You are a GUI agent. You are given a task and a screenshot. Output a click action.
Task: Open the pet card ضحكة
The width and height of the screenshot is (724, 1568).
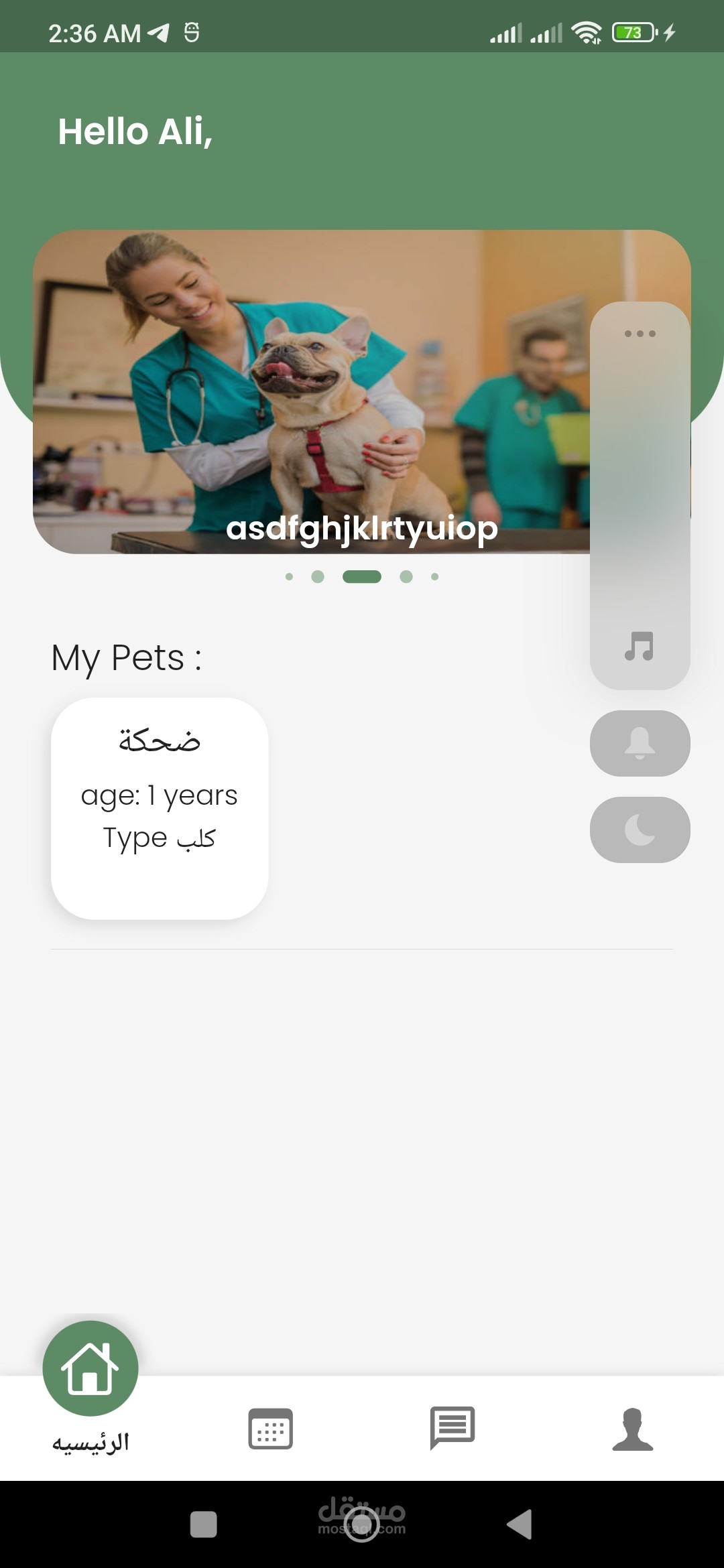coord(160,808)
